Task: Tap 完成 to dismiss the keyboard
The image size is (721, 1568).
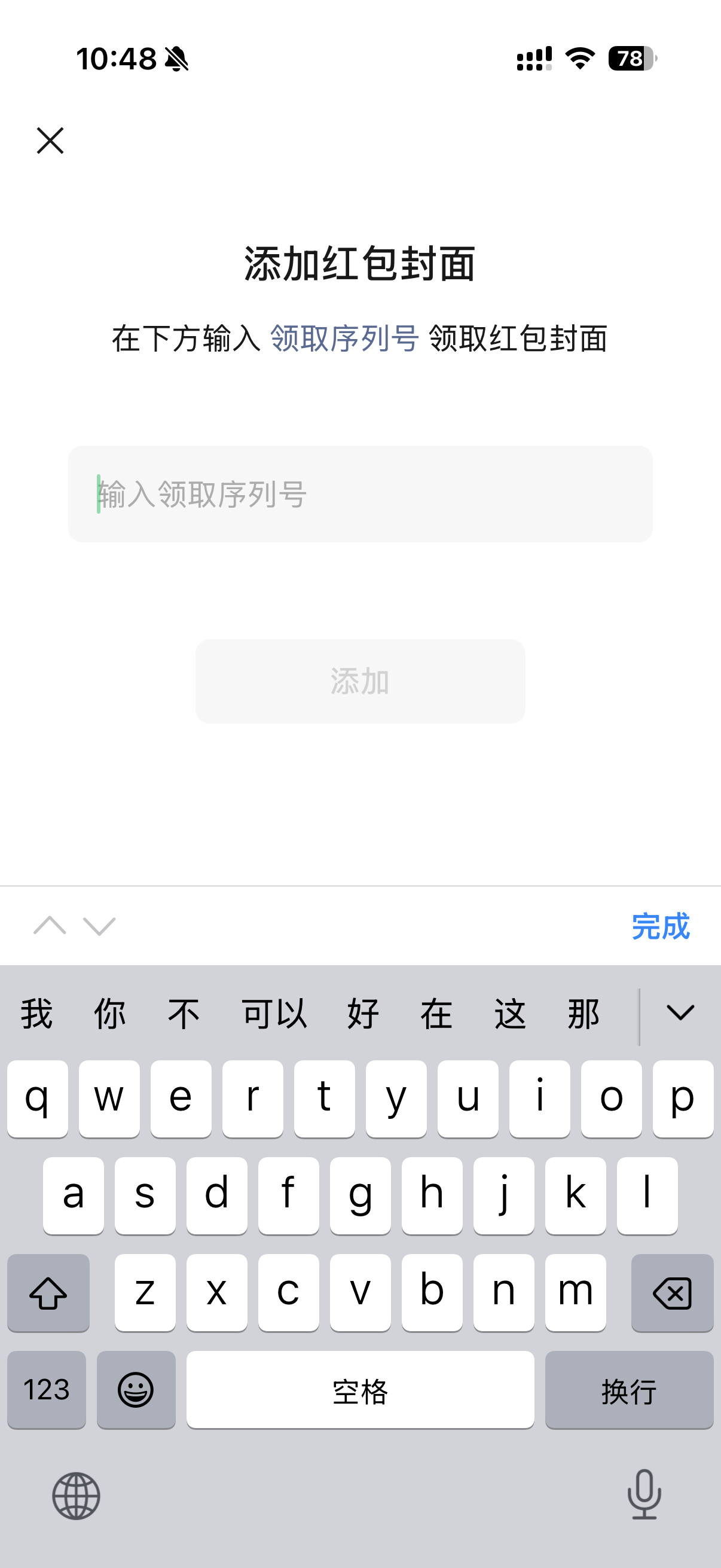Action: point(660,926)
